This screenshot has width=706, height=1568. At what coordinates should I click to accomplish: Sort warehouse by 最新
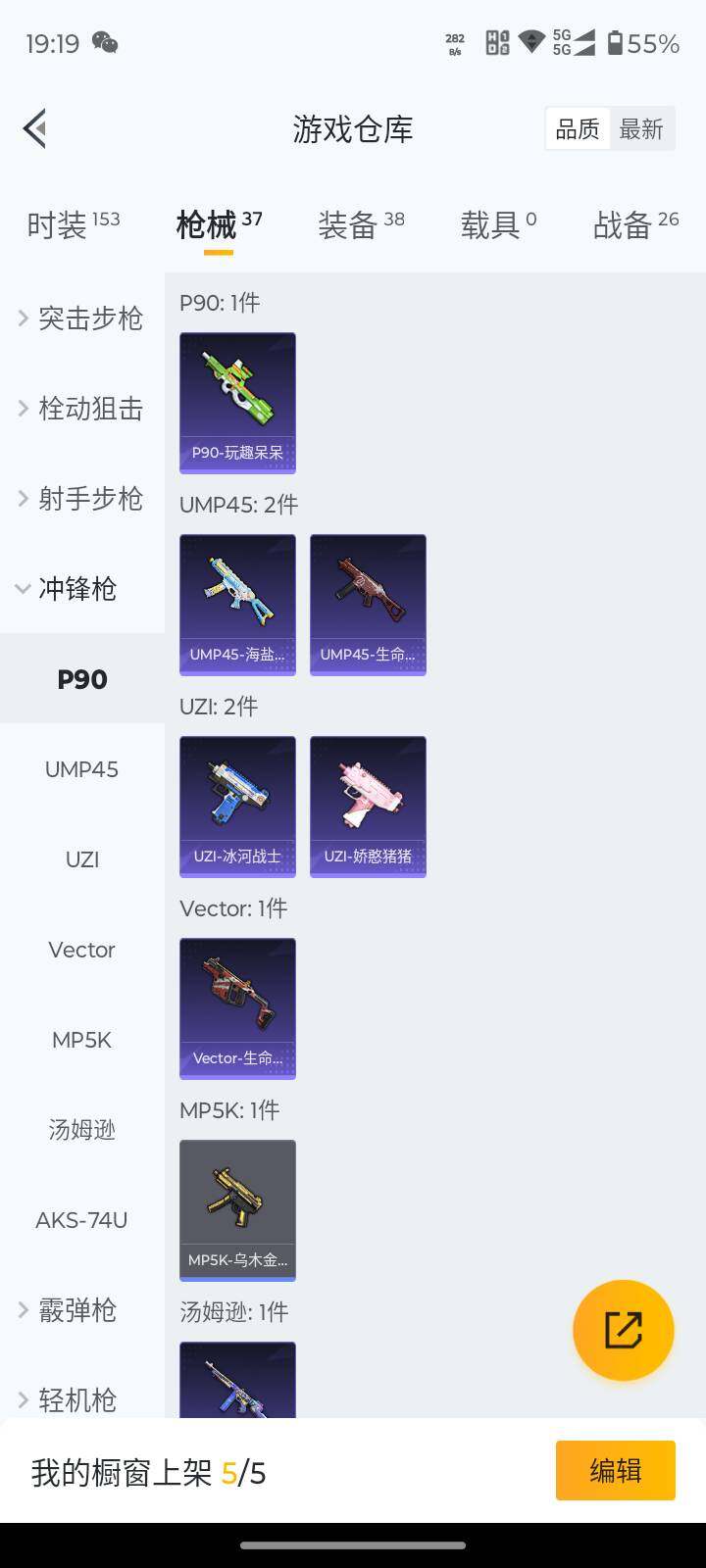[641, 128]
